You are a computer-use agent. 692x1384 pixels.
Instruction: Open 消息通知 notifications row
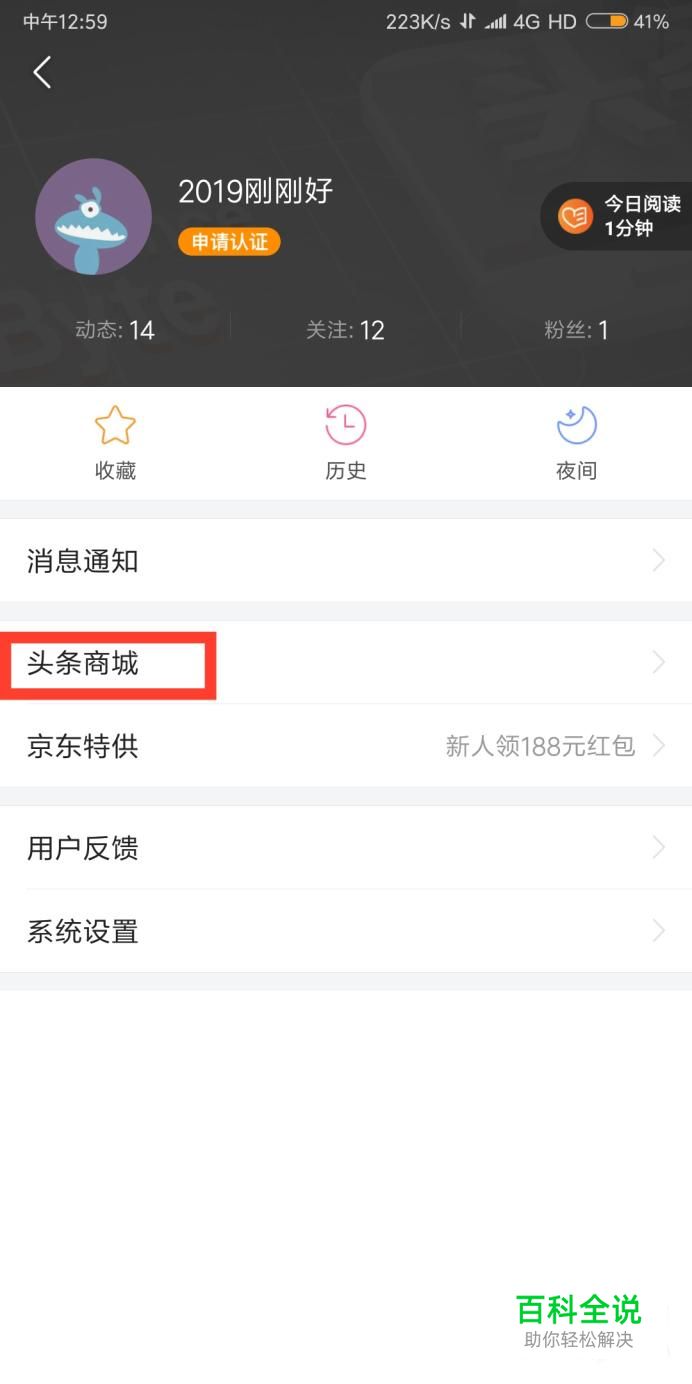[x=346, y=561]
